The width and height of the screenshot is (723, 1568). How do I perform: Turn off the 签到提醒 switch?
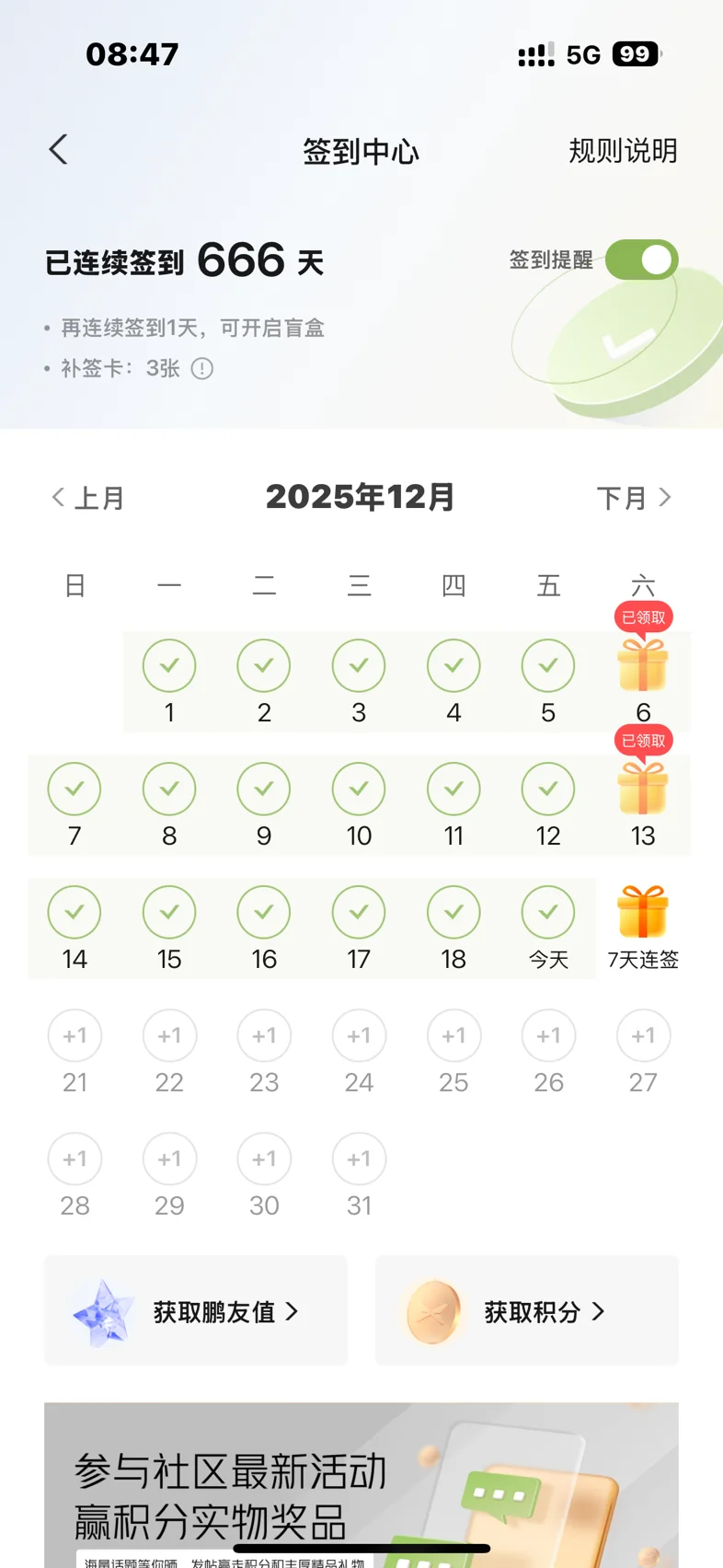641,259
